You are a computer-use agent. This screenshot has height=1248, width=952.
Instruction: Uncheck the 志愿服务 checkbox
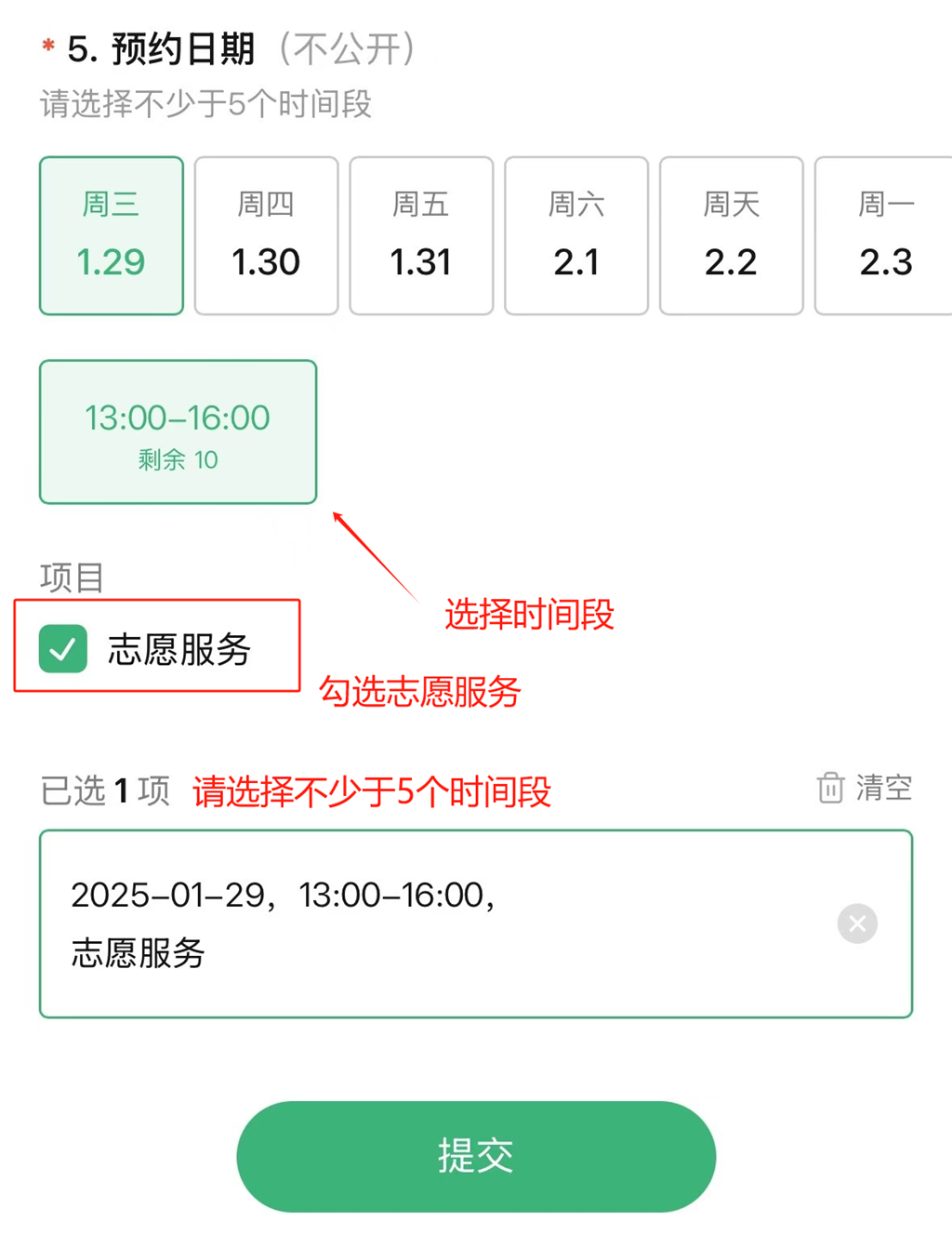(63, 648)
